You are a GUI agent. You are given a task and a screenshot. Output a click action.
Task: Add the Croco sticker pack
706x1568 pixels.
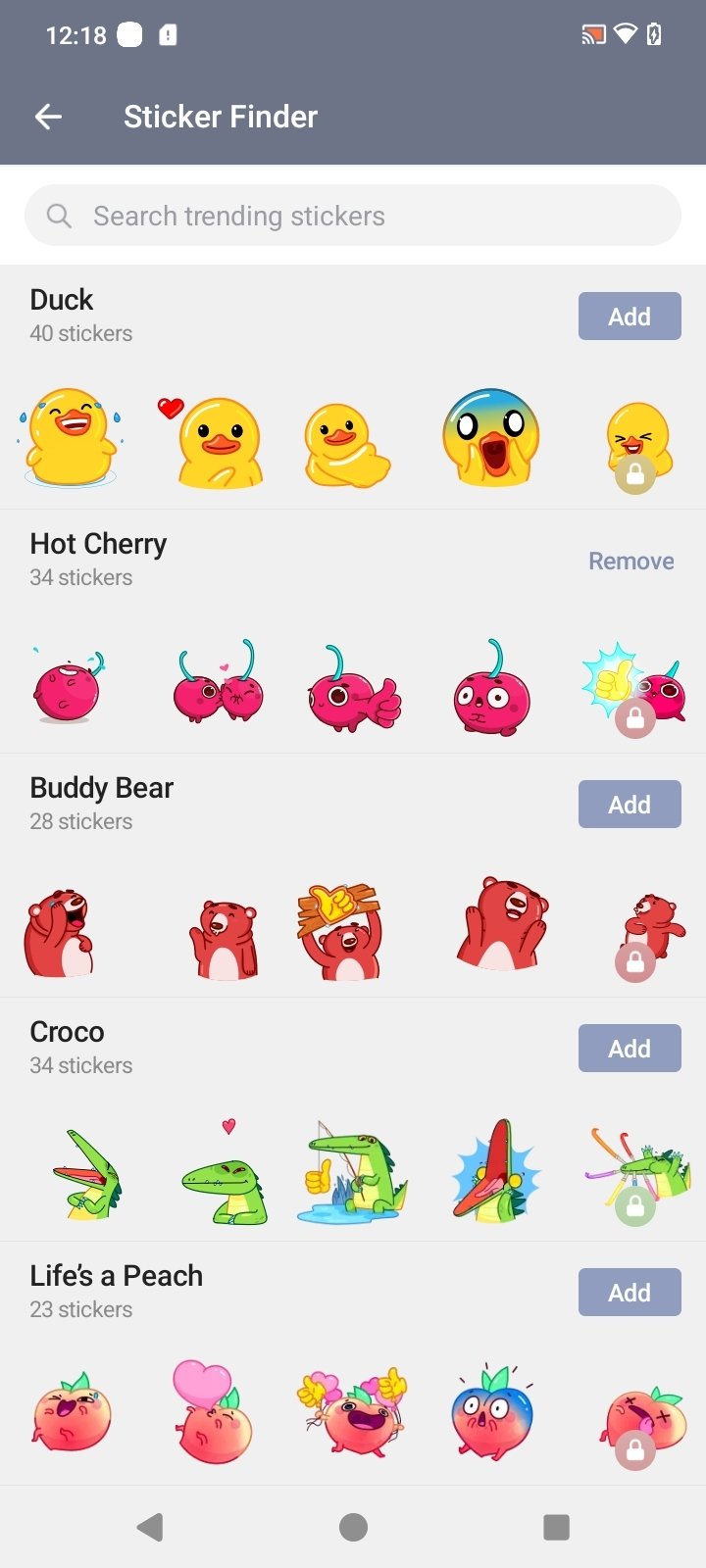point(629,1049)
